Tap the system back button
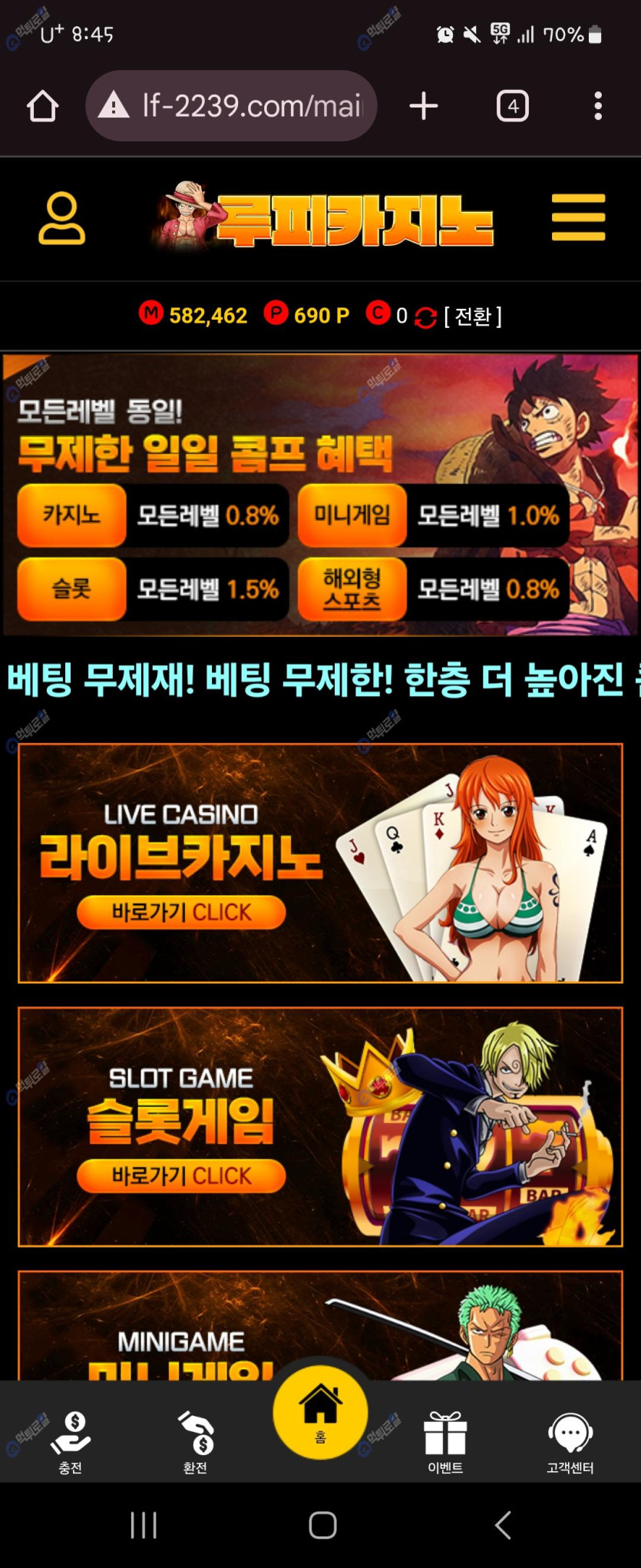The height and width of the screenshot is (1568, 641). coord(503,1525)
